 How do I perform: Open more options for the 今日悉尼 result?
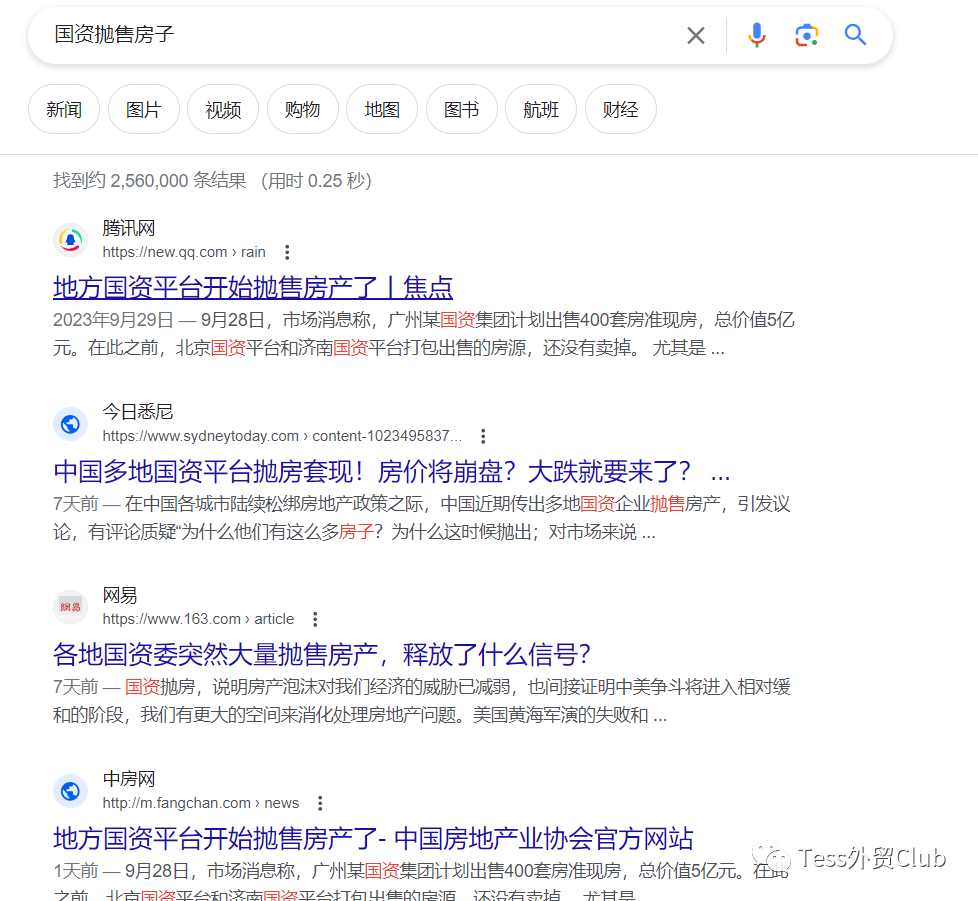[483, 436]
